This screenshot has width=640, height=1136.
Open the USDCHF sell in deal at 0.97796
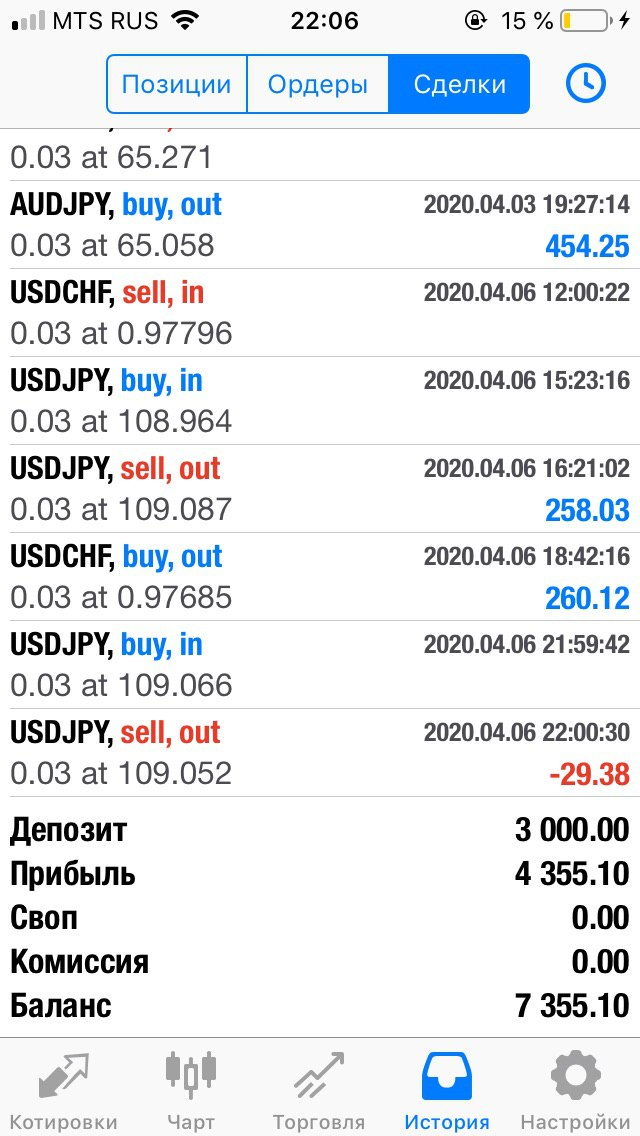coord(320,313)
